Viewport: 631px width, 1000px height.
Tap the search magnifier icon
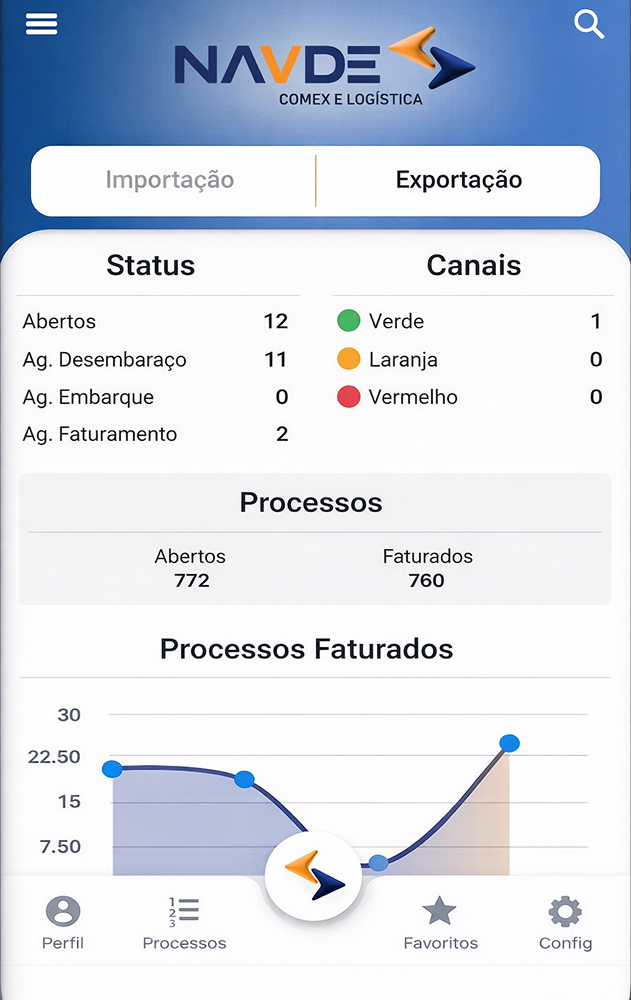589,24
